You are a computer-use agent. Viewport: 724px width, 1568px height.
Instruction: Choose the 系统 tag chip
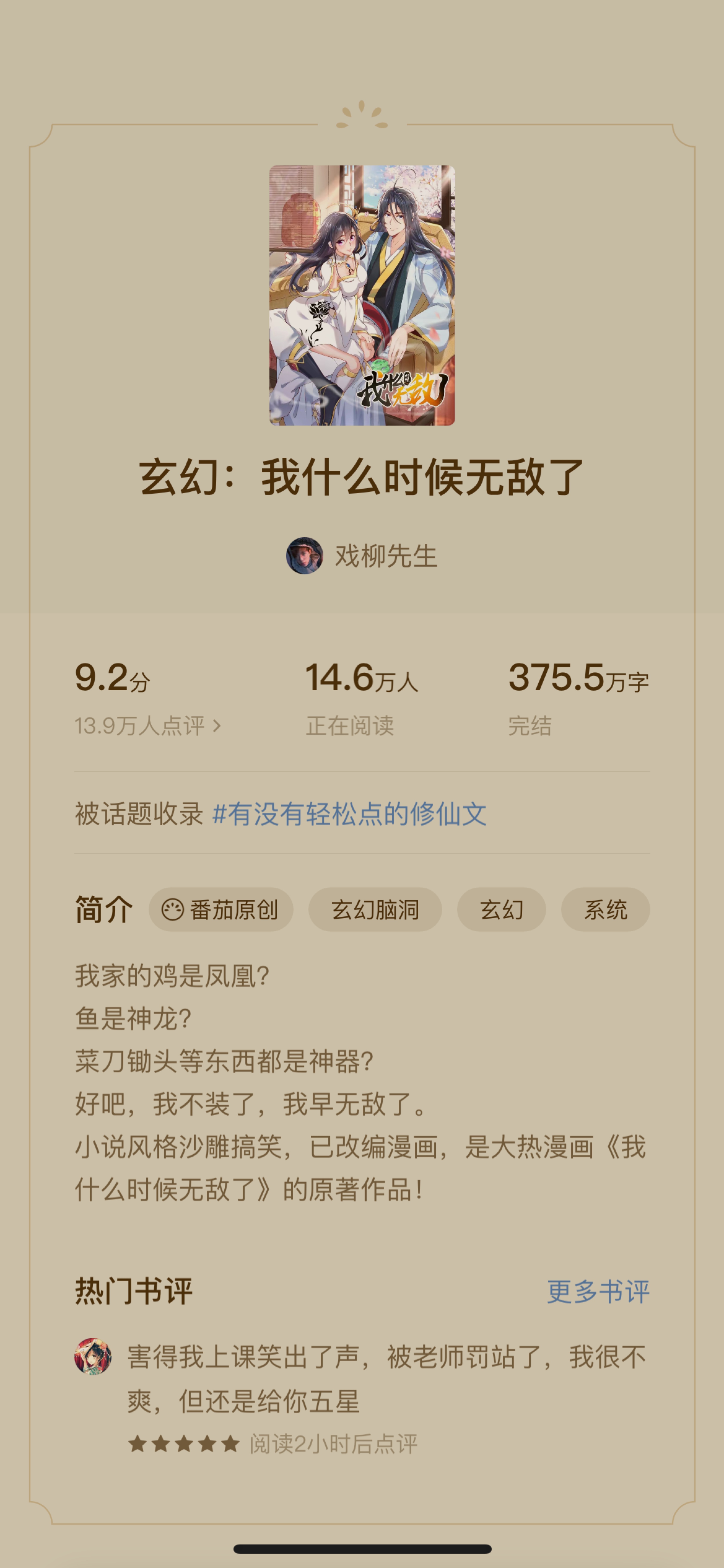pyautogui.click(x=605, y=909)
